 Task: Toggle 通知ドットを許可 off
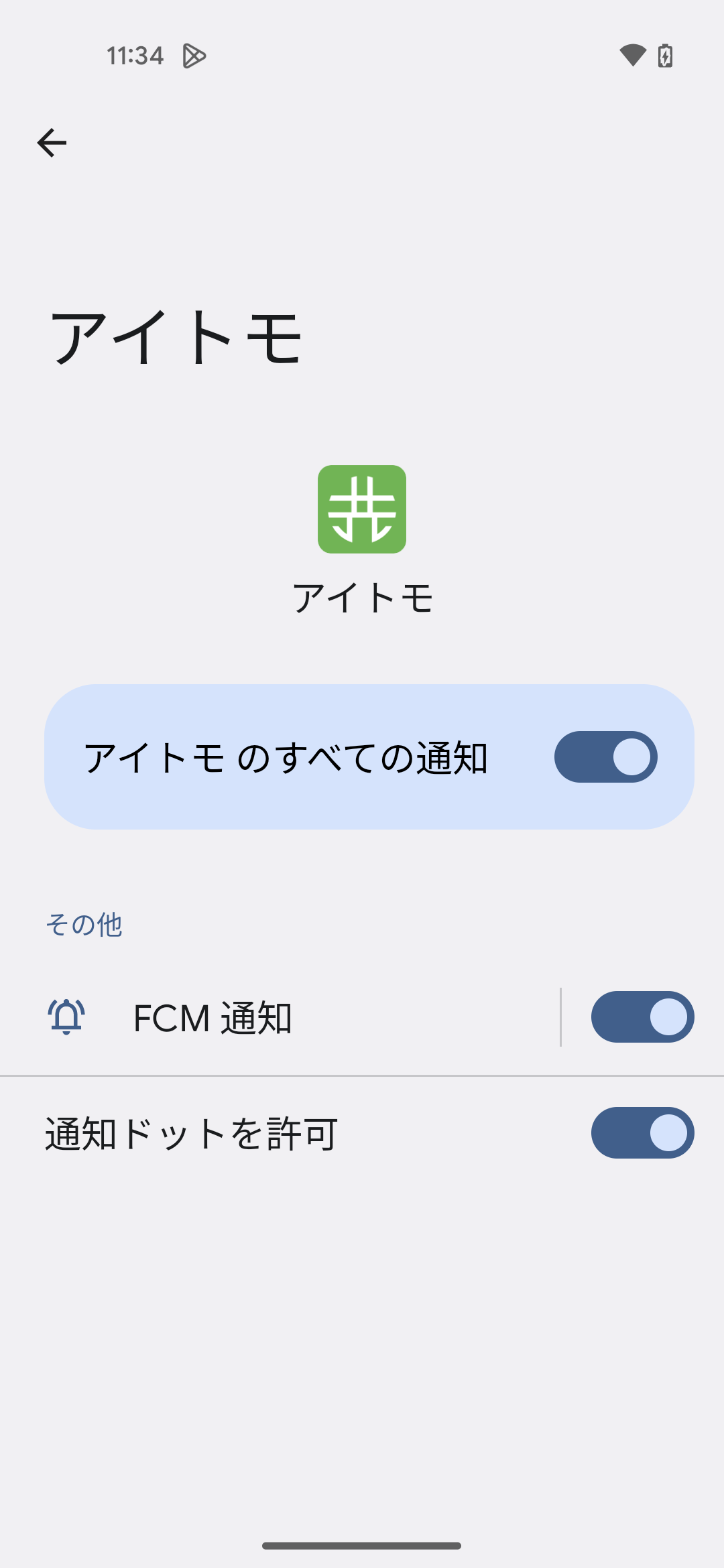click(642, 1133)
